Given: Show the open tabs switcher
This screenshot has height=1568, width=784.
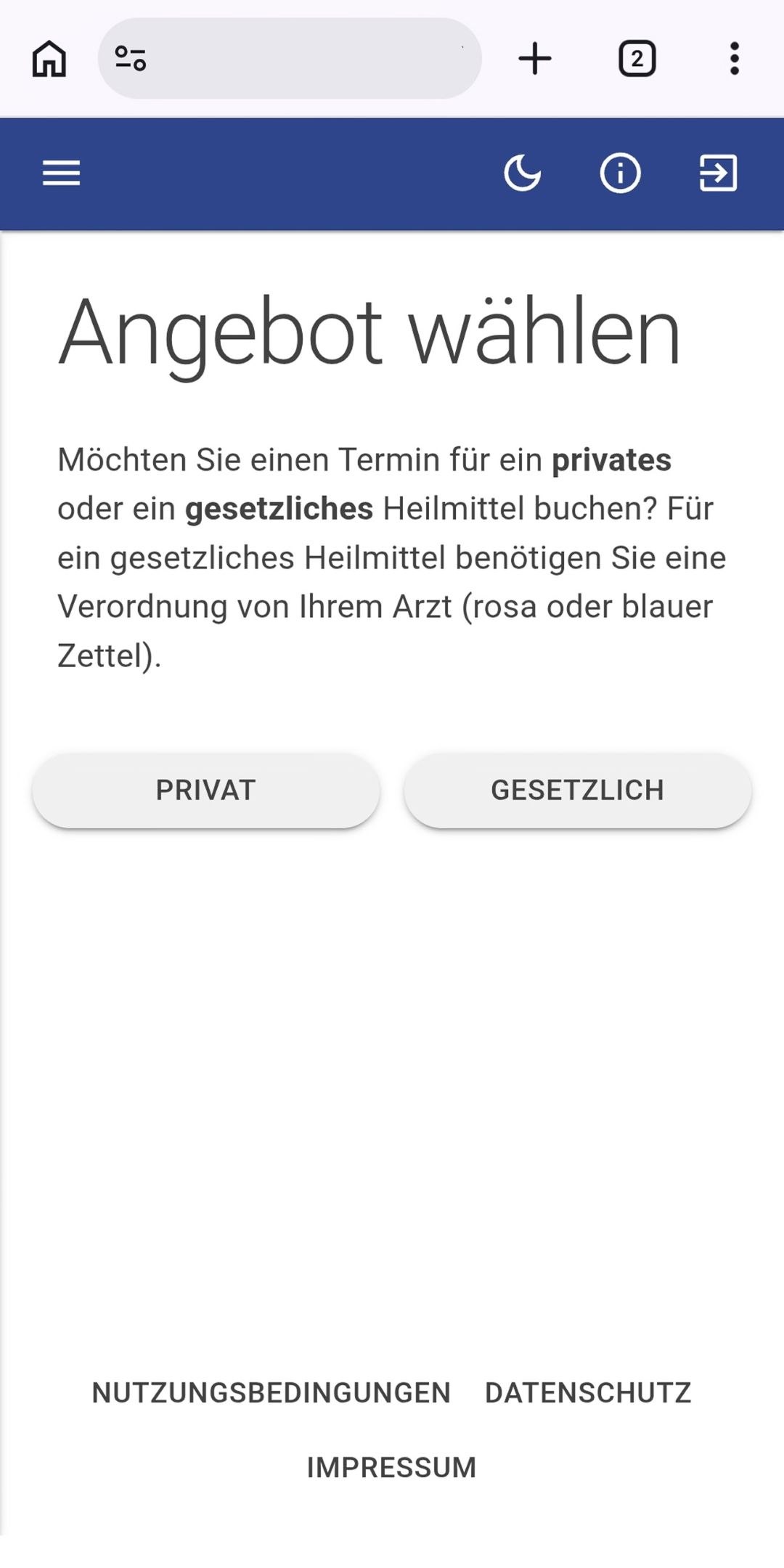Looking at the screenshot, I should coord(637,59).
